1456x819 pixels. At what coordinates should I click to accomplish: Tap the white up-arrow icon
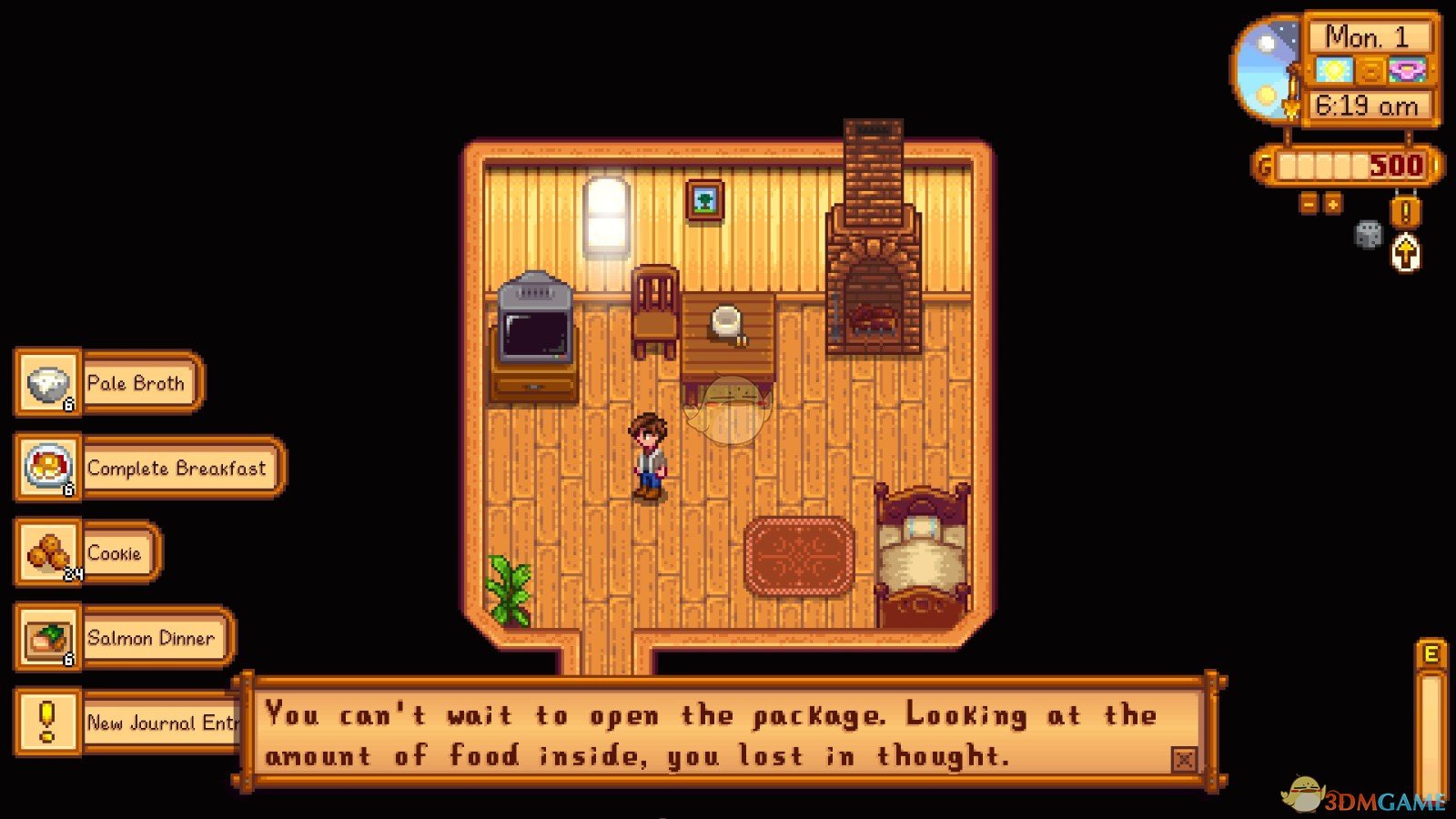click(x=1406, y=253)
